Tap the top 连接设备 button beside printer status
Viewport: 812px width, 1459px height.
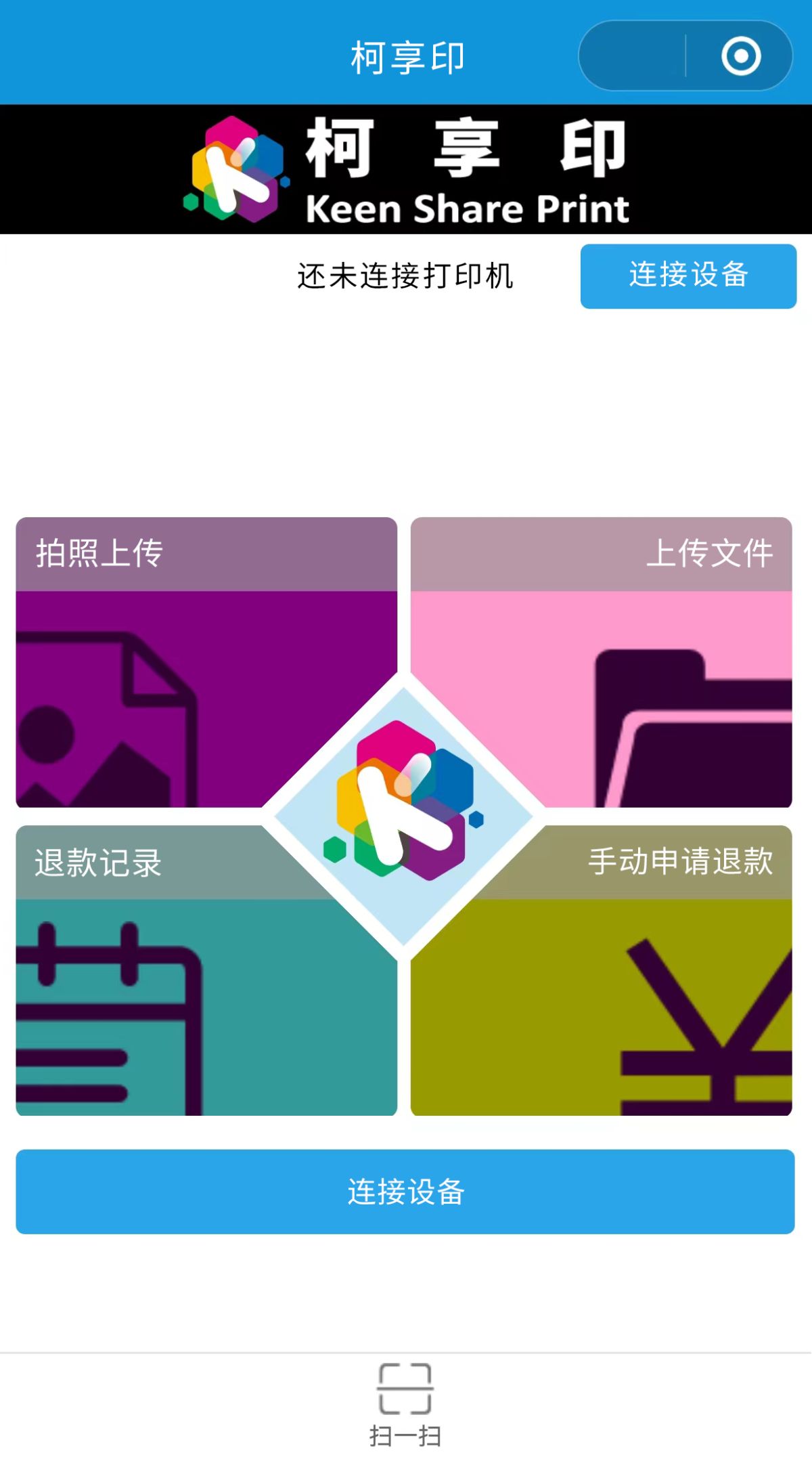tap(687, 276)
